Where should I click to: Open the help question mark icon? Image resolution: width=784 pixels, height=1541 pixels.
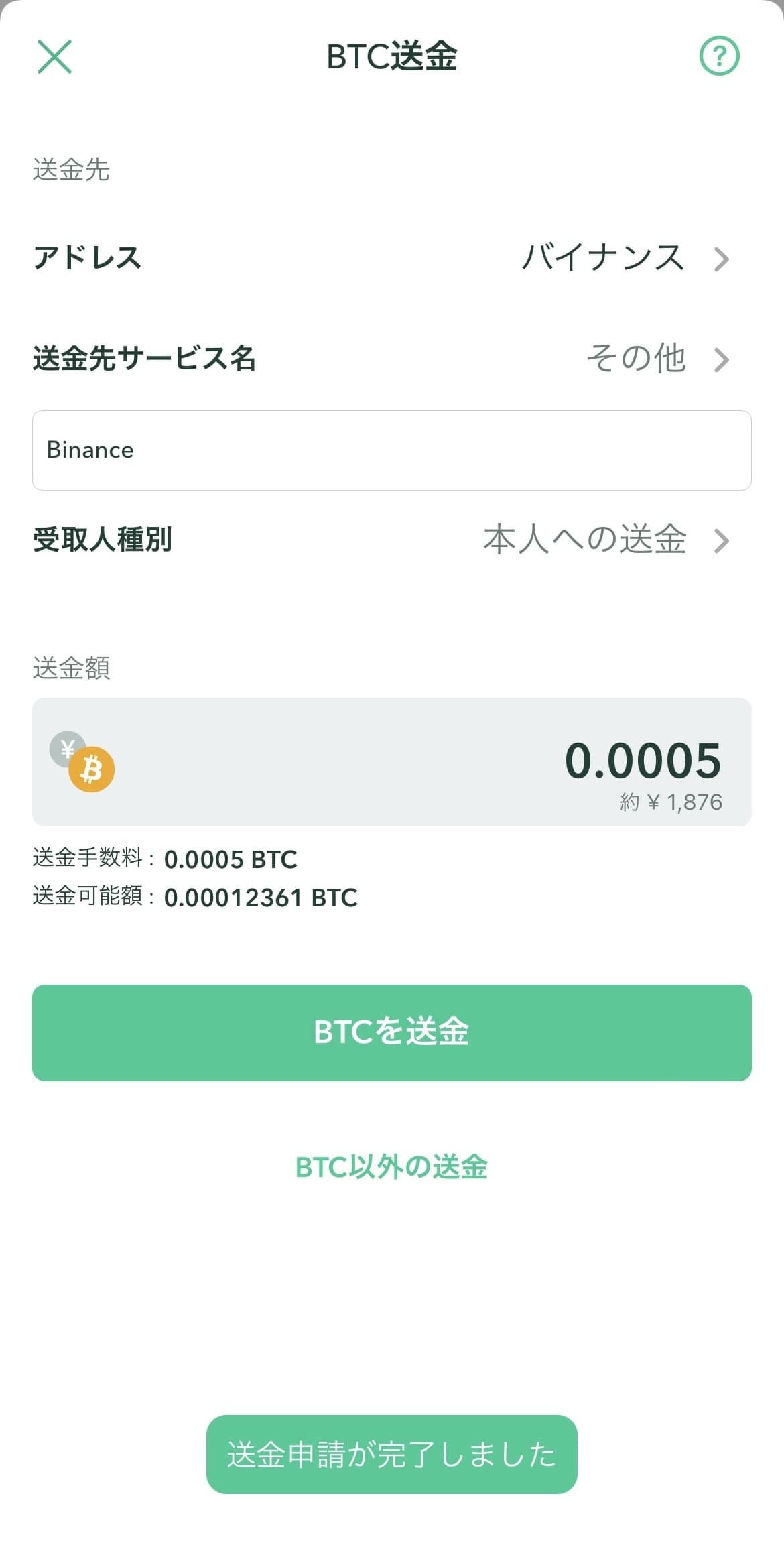click(719, 56)
